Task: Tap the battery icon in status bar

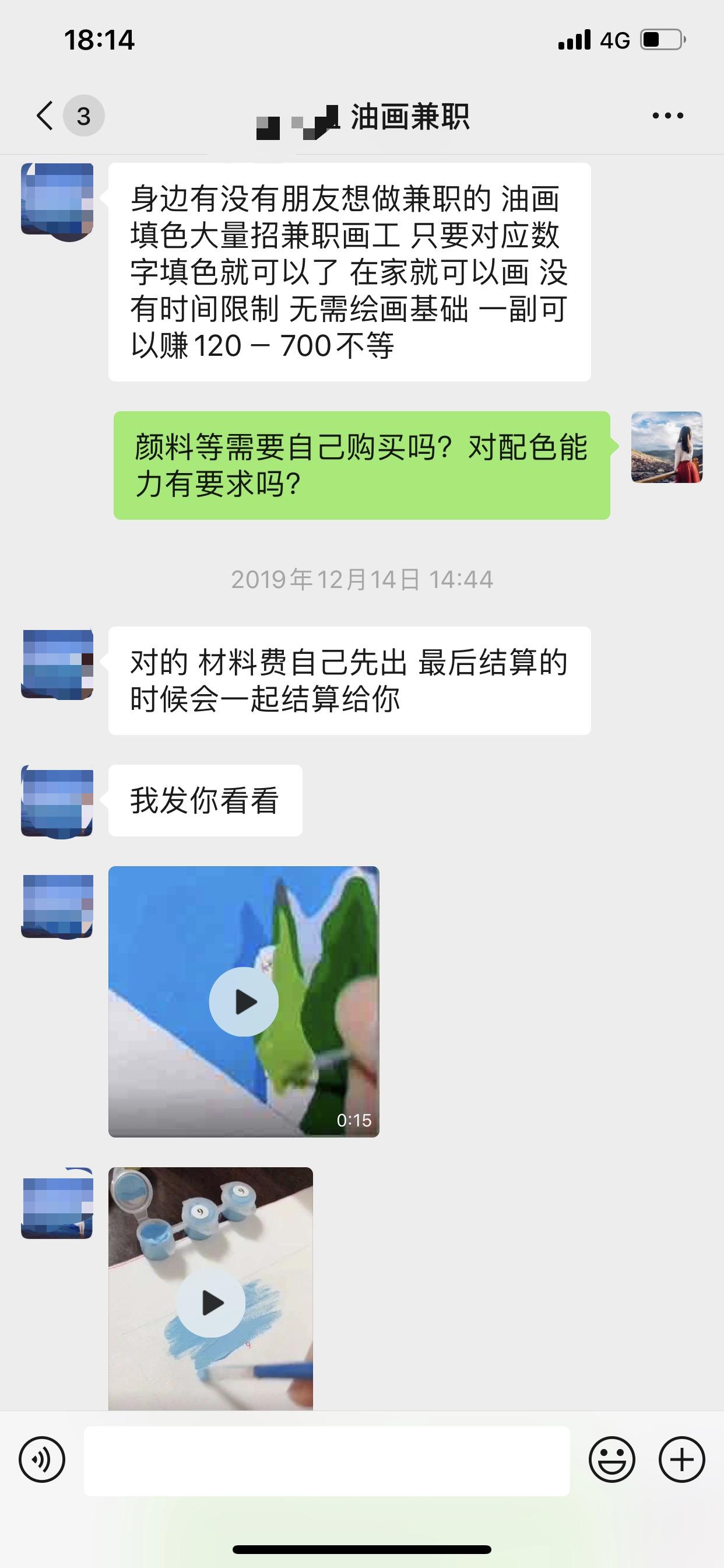Action: tap(663, 38)
